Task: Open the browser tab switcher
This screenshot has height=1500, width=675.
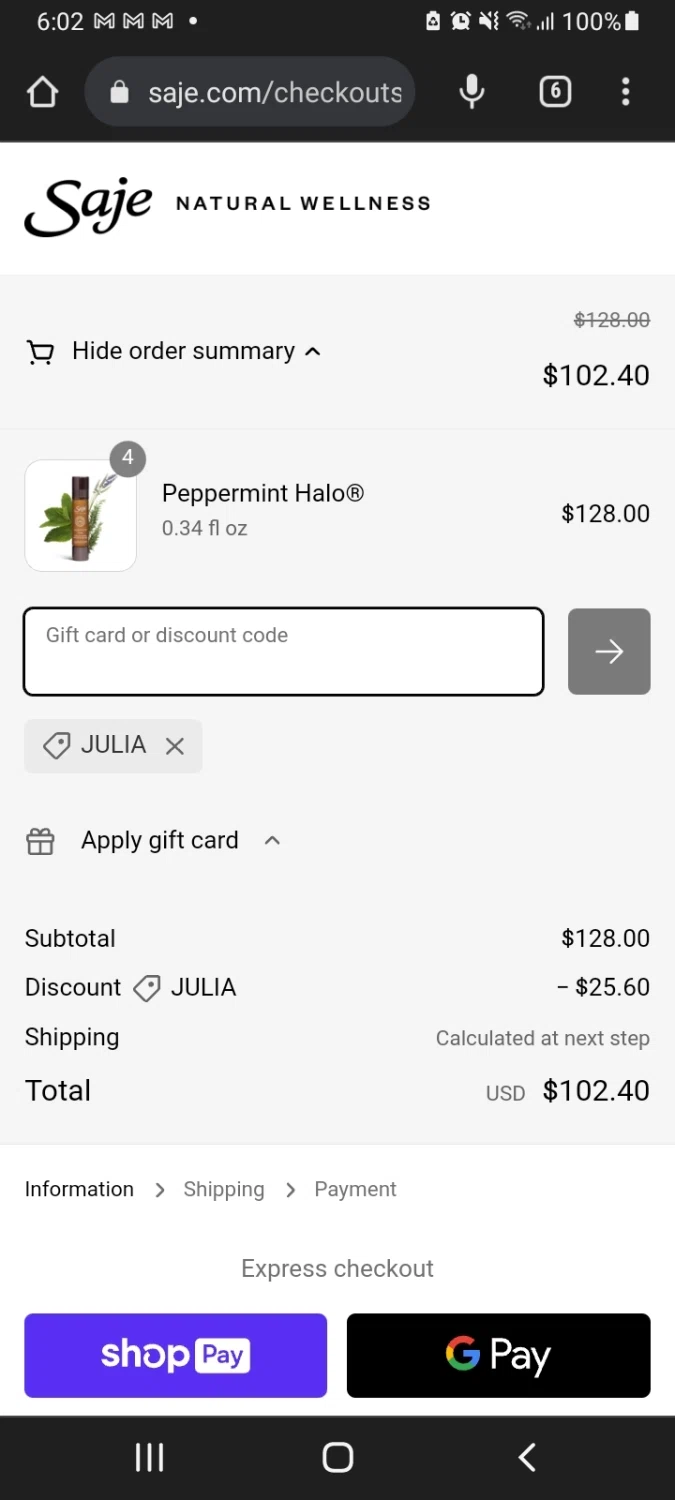Action: point(555,92)
